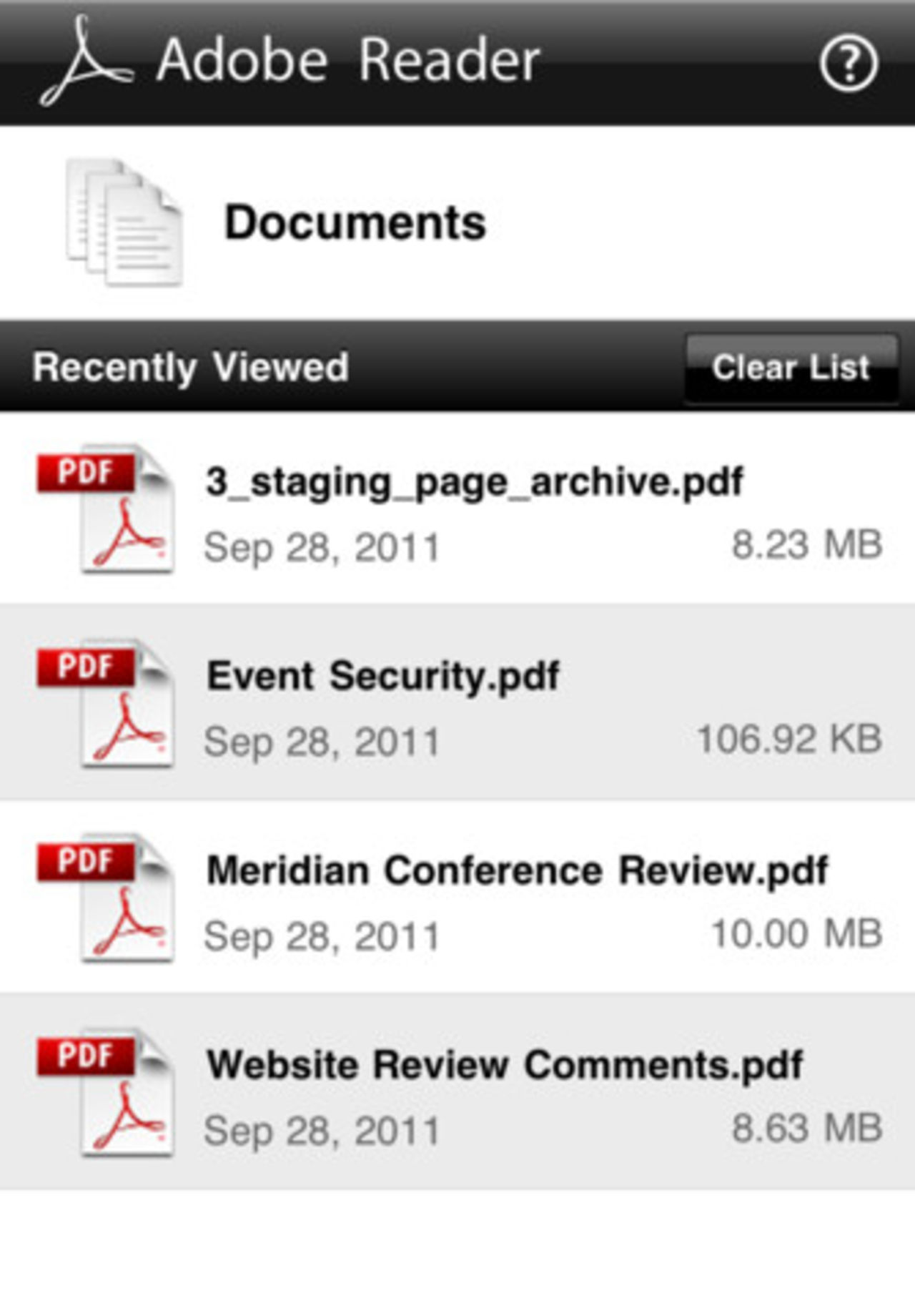Open Help via the question mark icon
Screen dimensions: 915x1316
click(848, 64)
